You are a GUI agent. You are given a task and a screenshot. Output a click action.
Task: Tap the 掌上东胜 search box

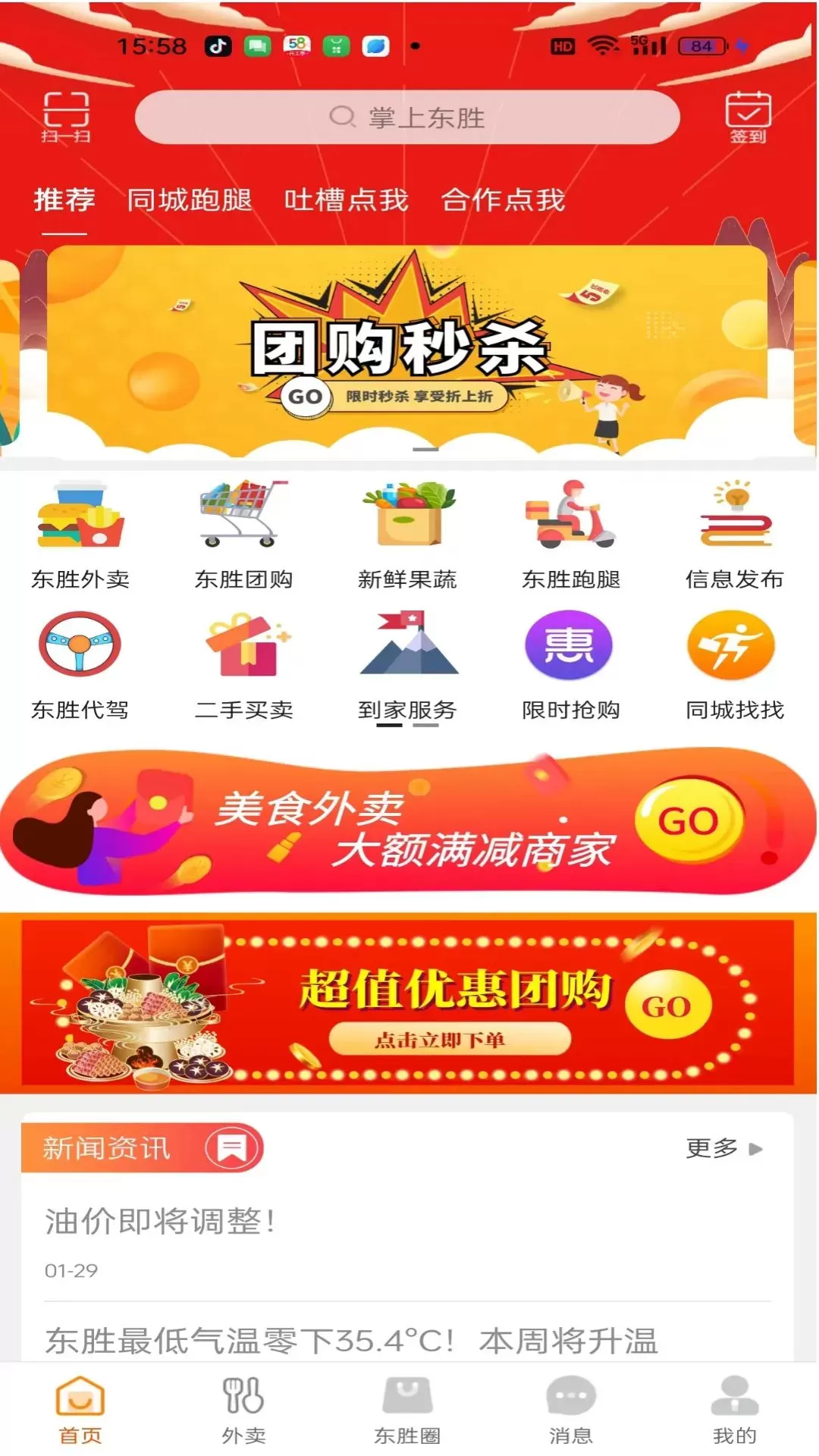point(407,118)
